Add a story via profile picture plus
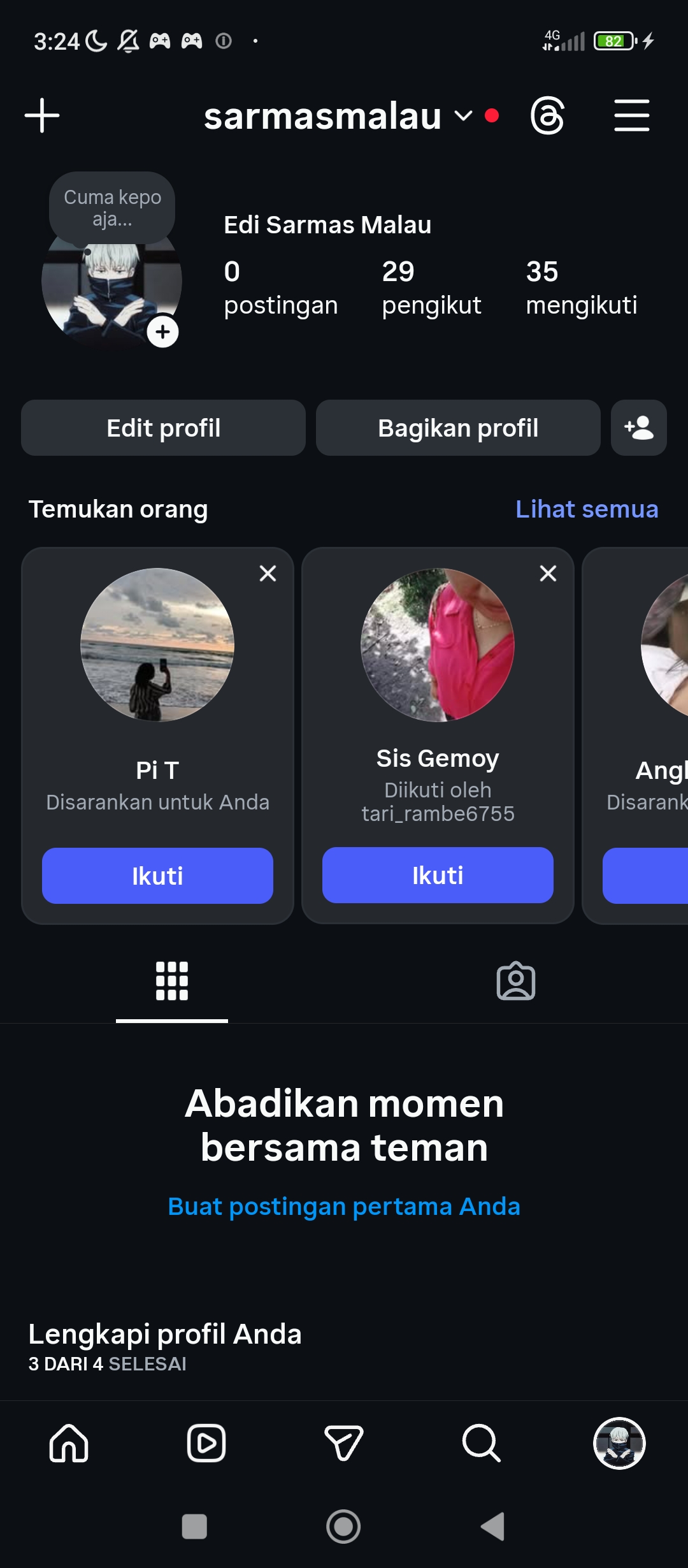The image size is (688, 1568). 162,332
